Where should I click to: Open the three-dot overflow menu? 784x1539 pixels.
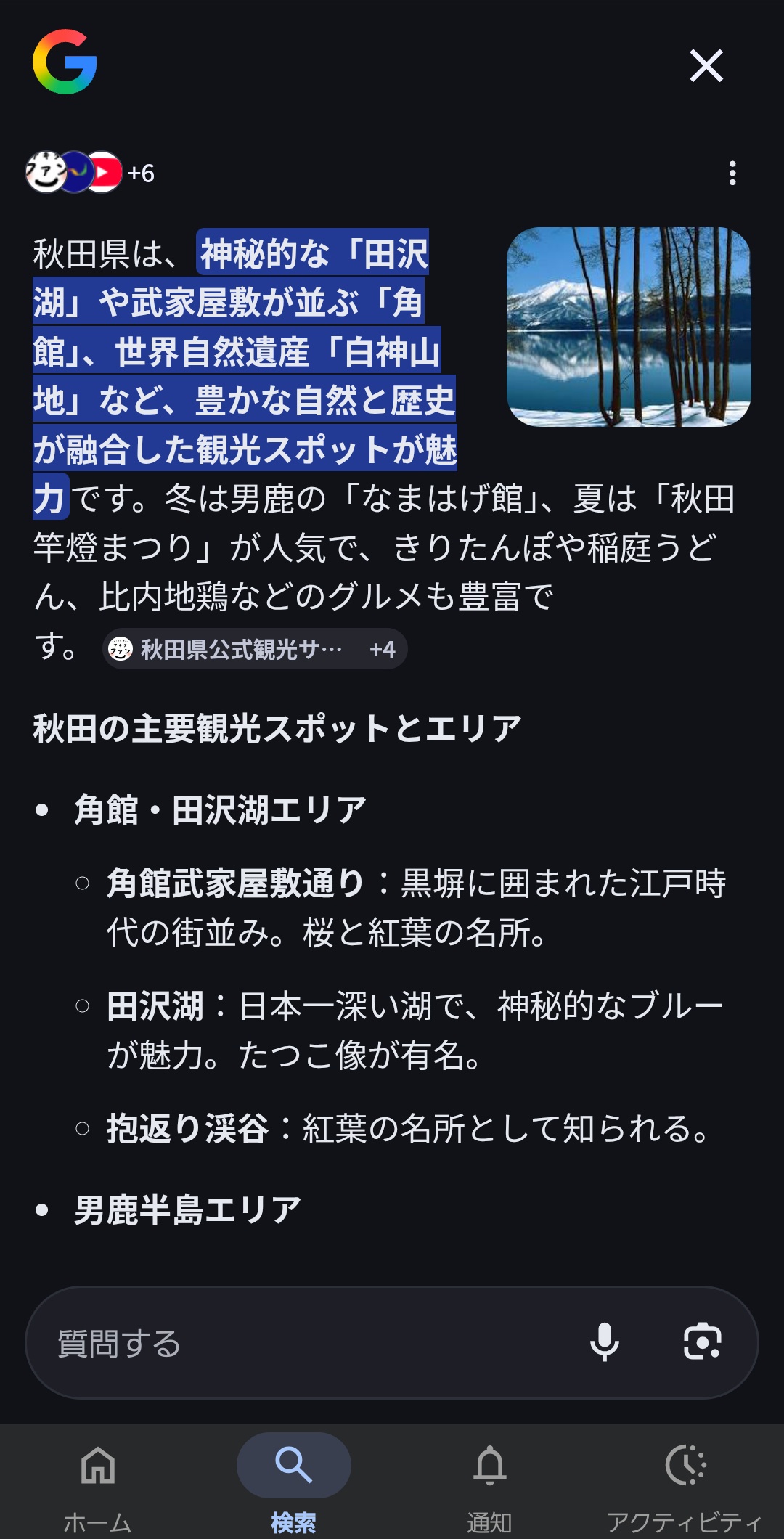tap(732, 173)
